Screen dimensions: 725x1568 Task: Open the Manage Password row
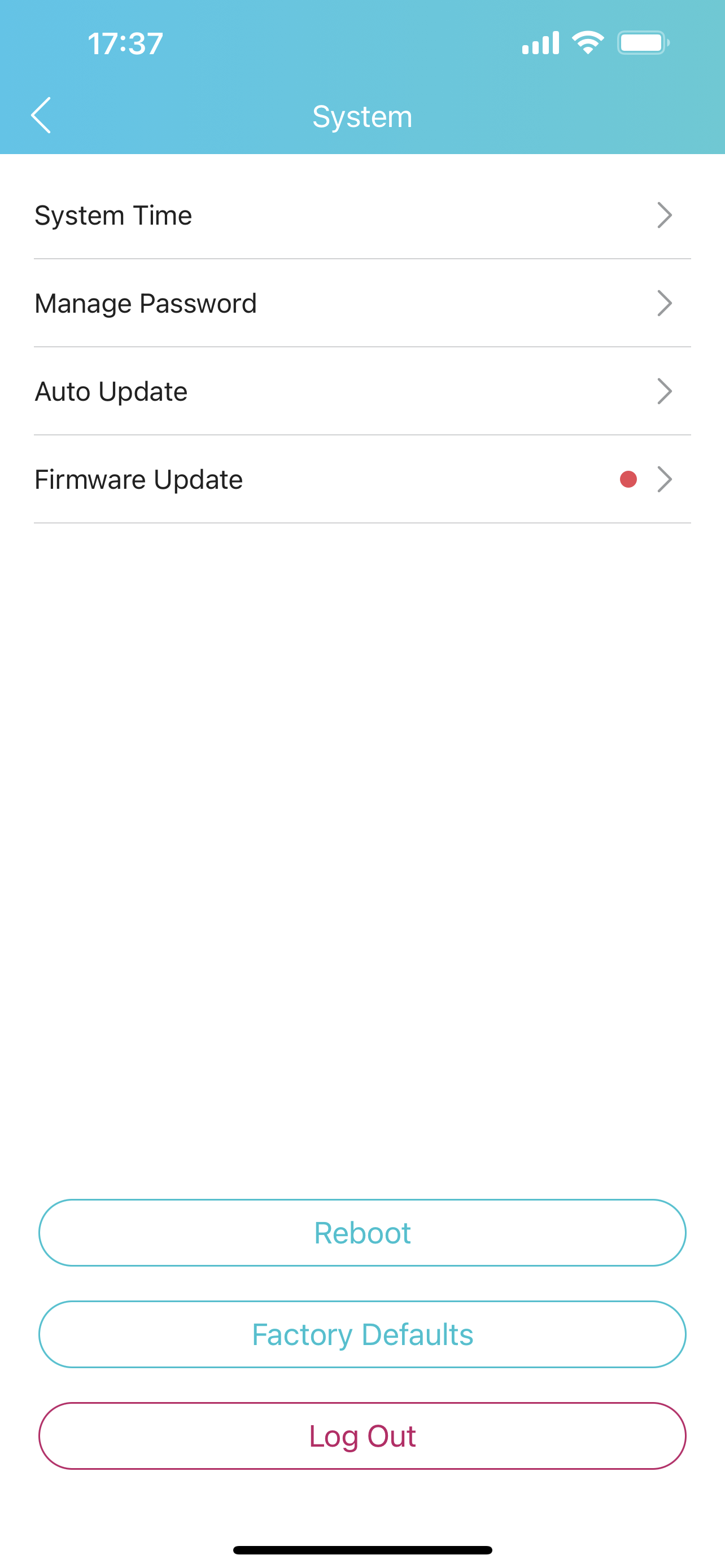pyautogui.click(x=362, y=303)
